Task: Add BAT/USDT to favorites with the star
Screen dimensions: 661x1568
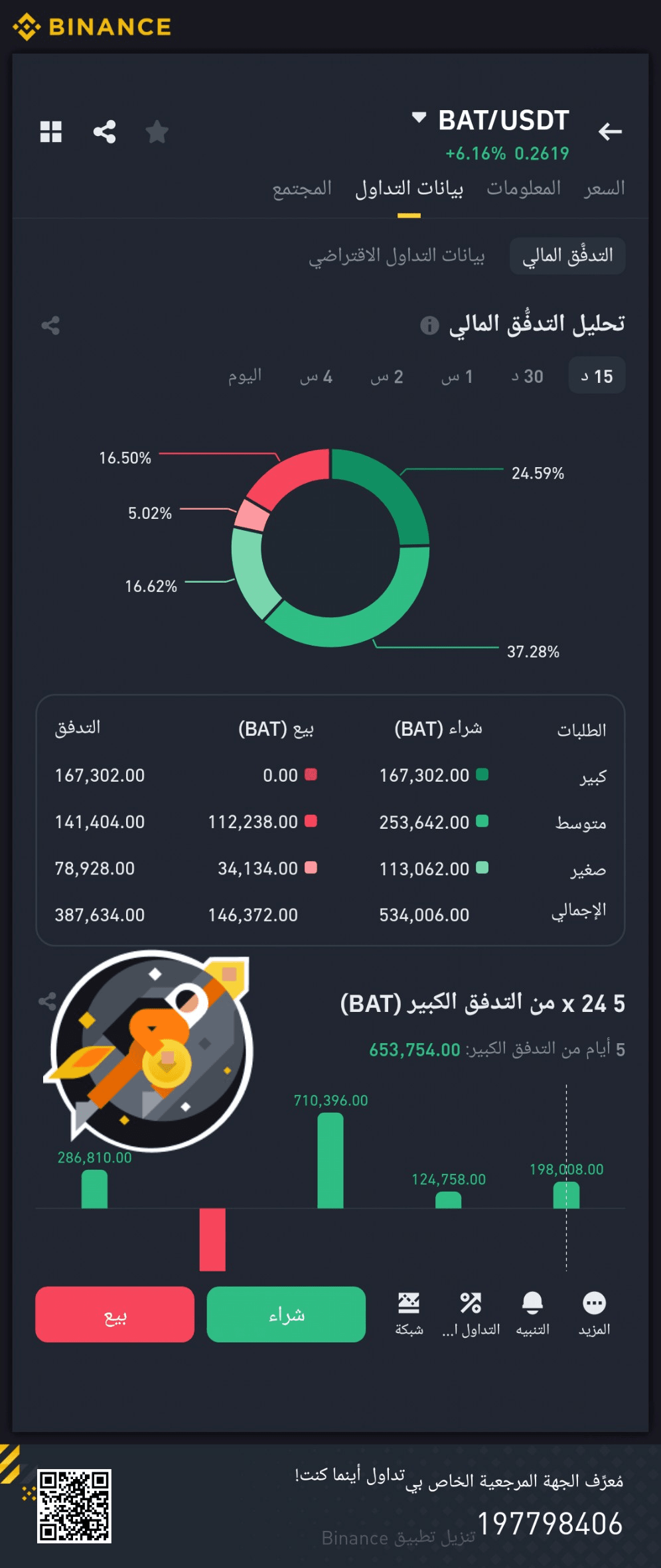Action: coord(157,132)
